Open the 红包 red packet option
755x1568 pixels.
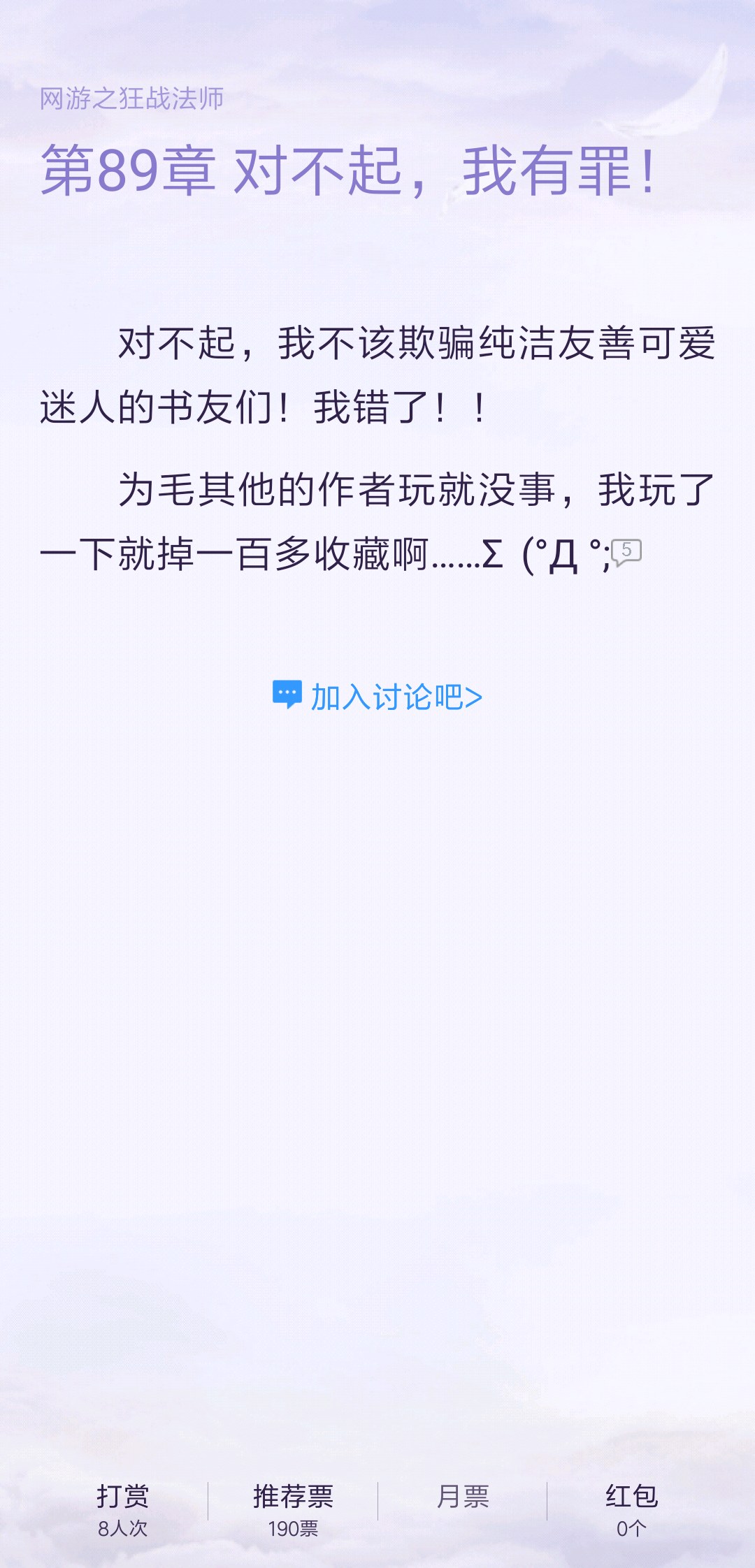(631, 1509)
